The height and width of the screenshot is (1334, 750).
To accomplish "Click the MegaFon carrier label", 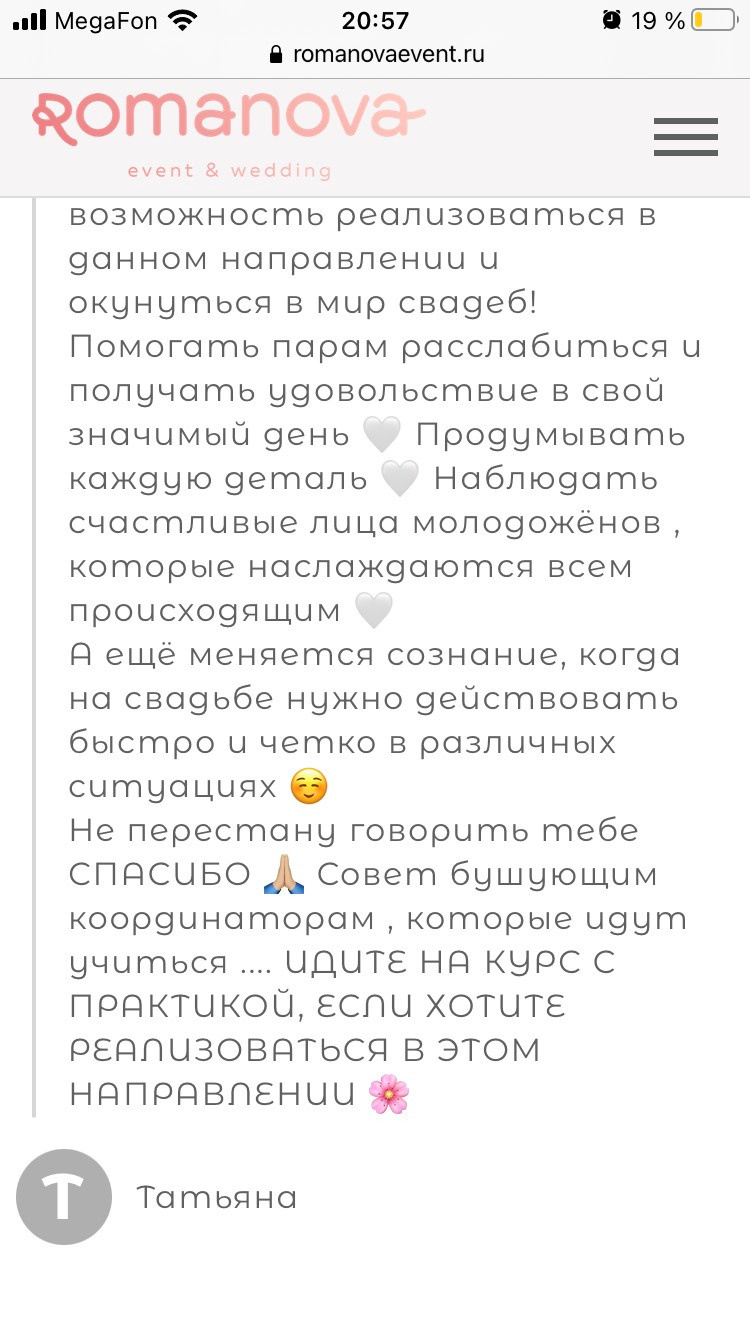I will pyautogui.click(x=105, y=17).
